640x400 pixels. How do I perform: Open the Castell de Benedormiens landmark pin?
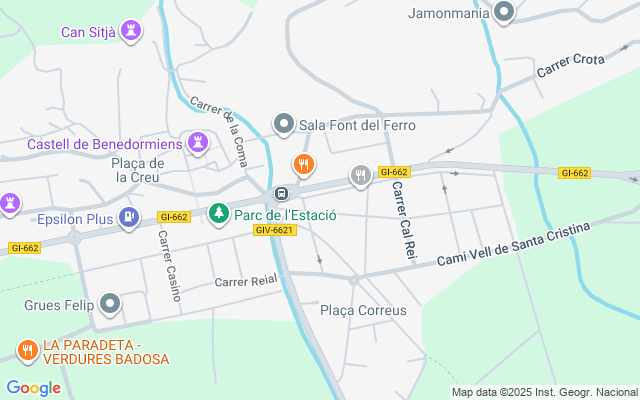[x=198, y=142]
